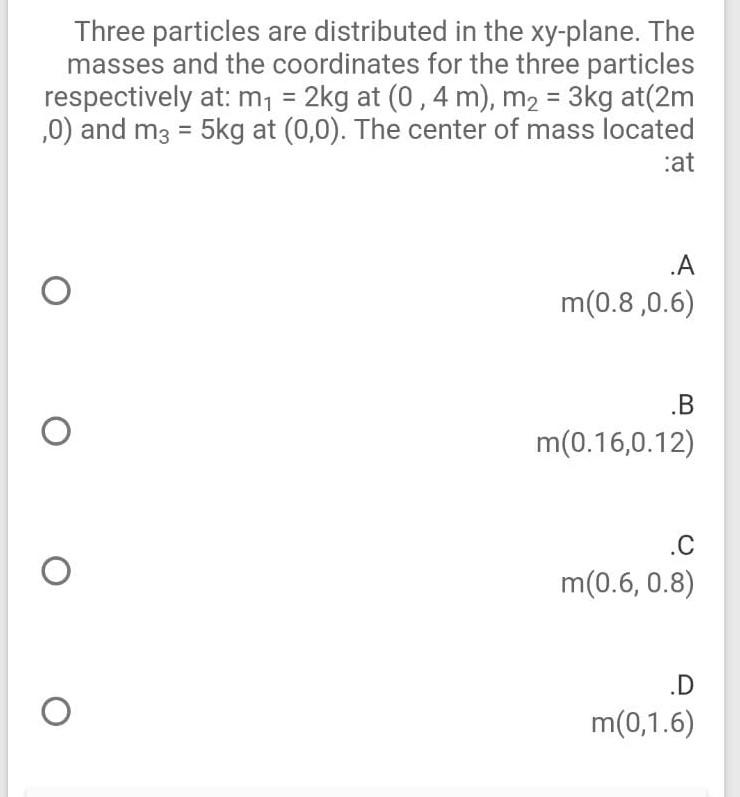This screenshot has height=797, width=740.
Task: Select the radio button for option C
Action: click(55, 570)
